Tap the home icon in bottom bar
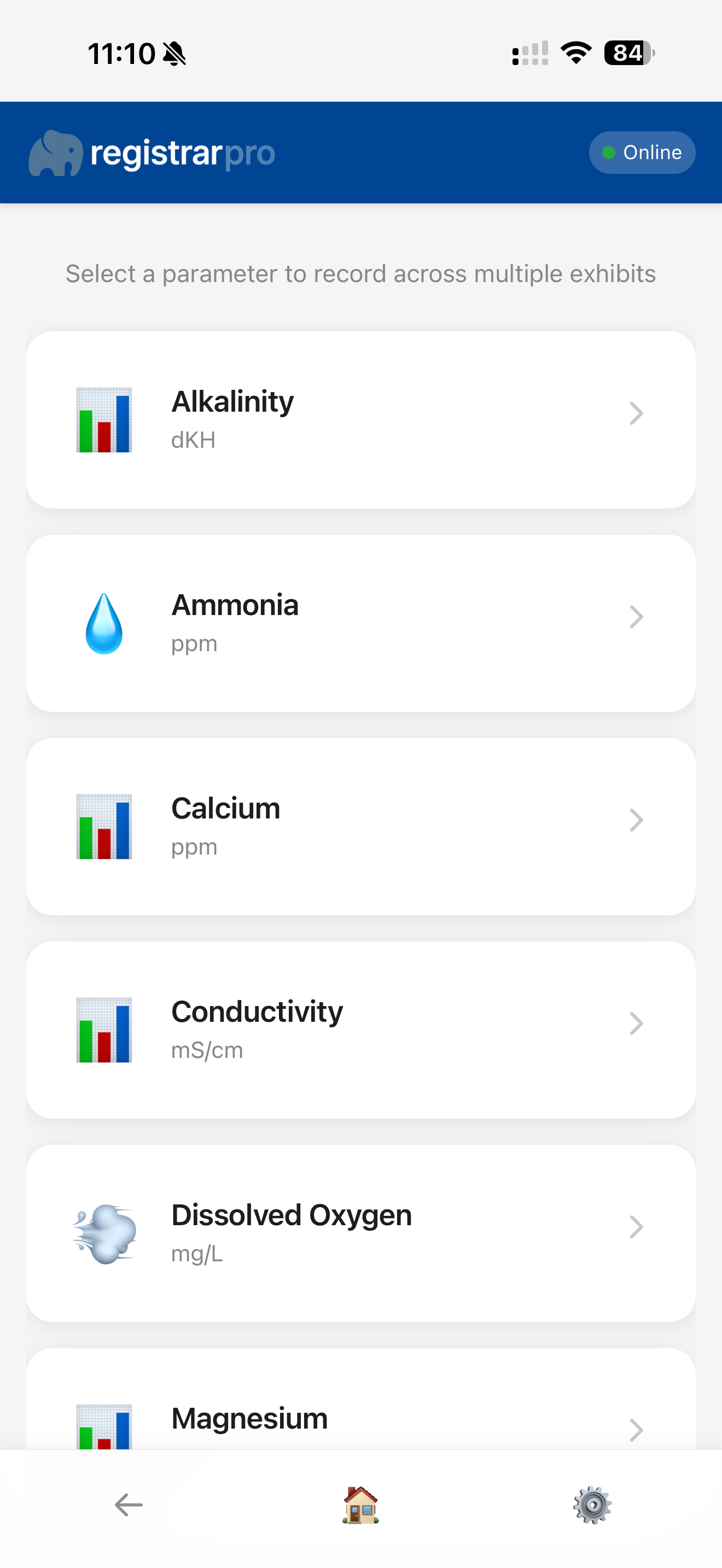Screen dimensions: 722x1568 [x=360, y=1503]
